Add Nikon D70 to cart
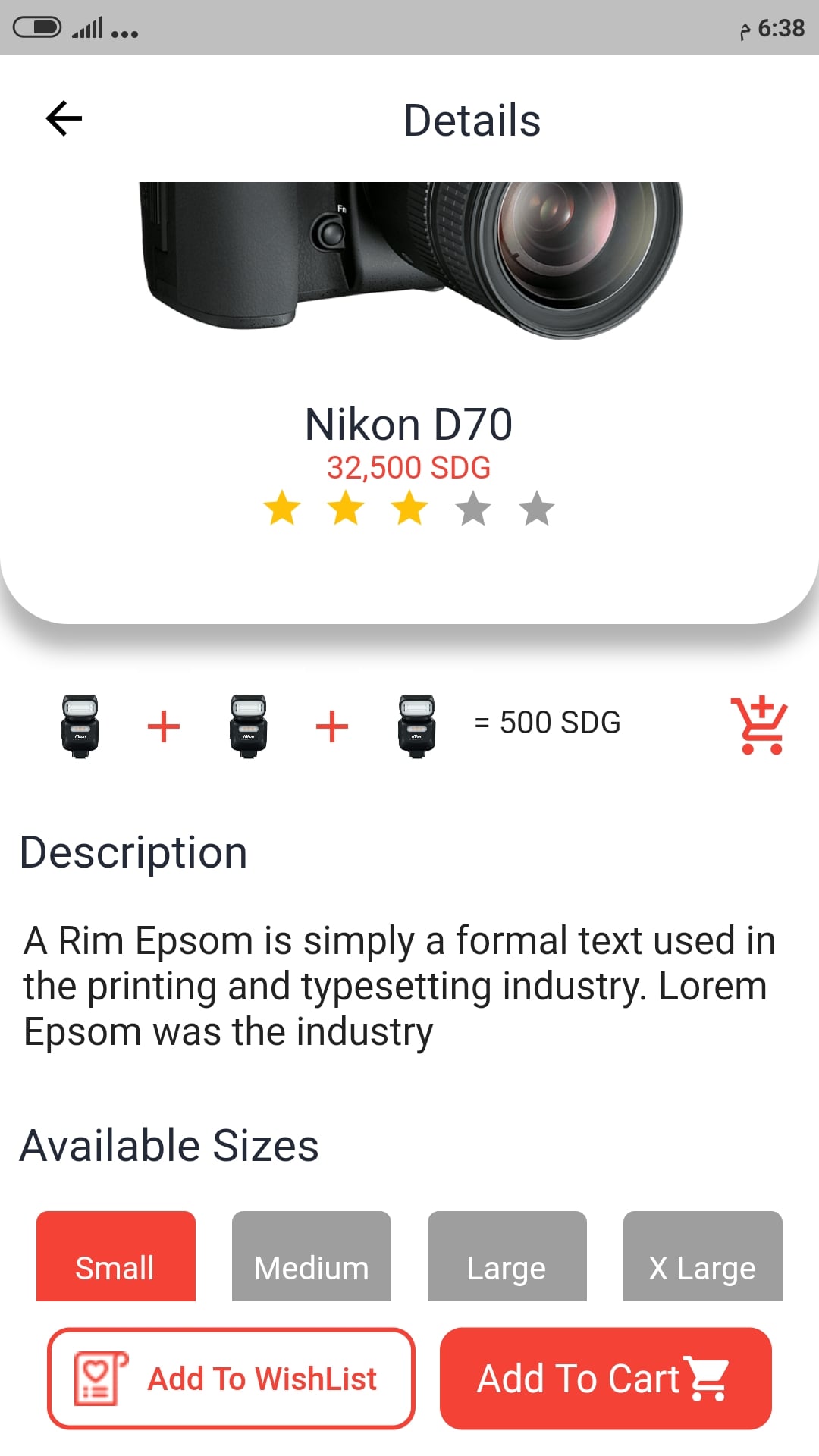This screenshot has width=819, height=1456. pos(605,1378)
